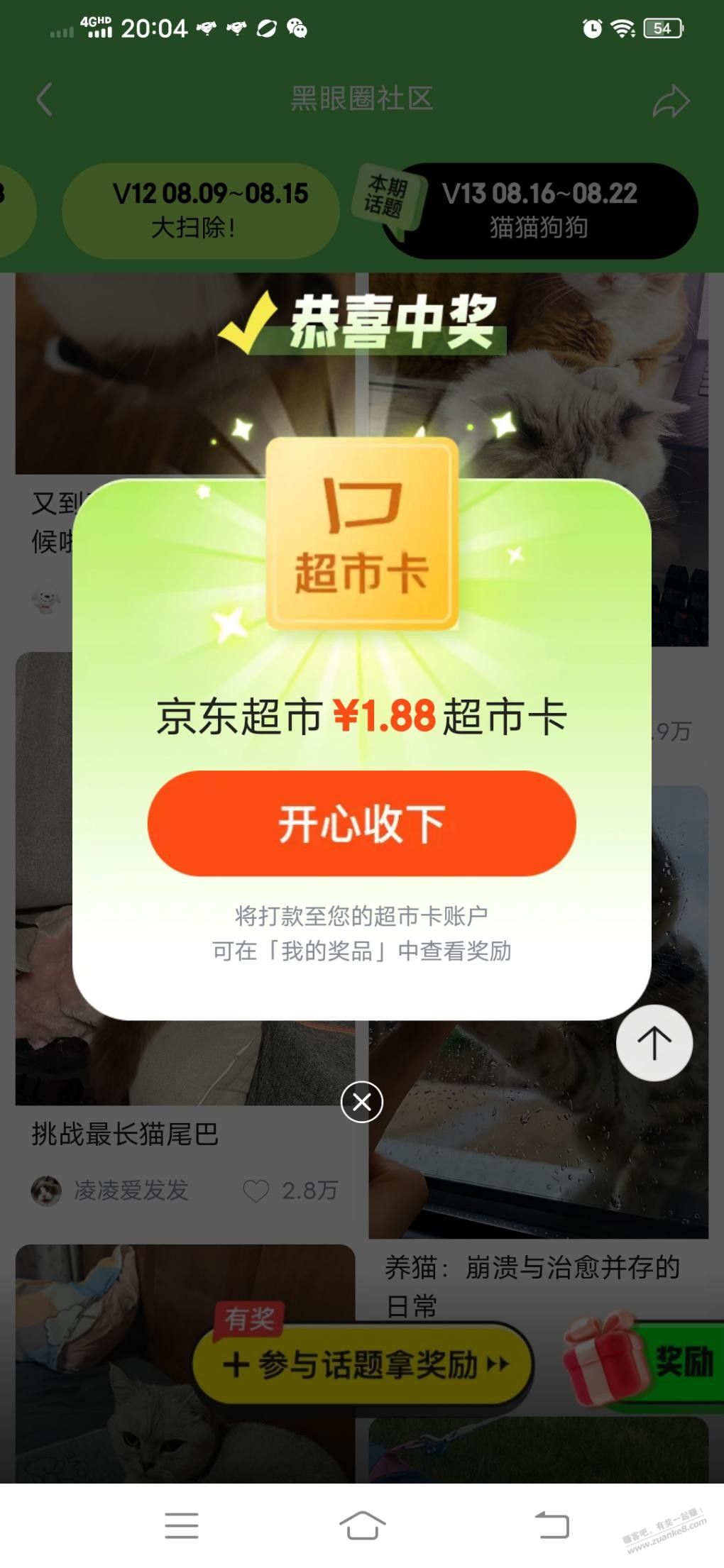724x1568 pixels.
Task: Switch to V12 大扫除 topic tab
Action: (199, 210)
